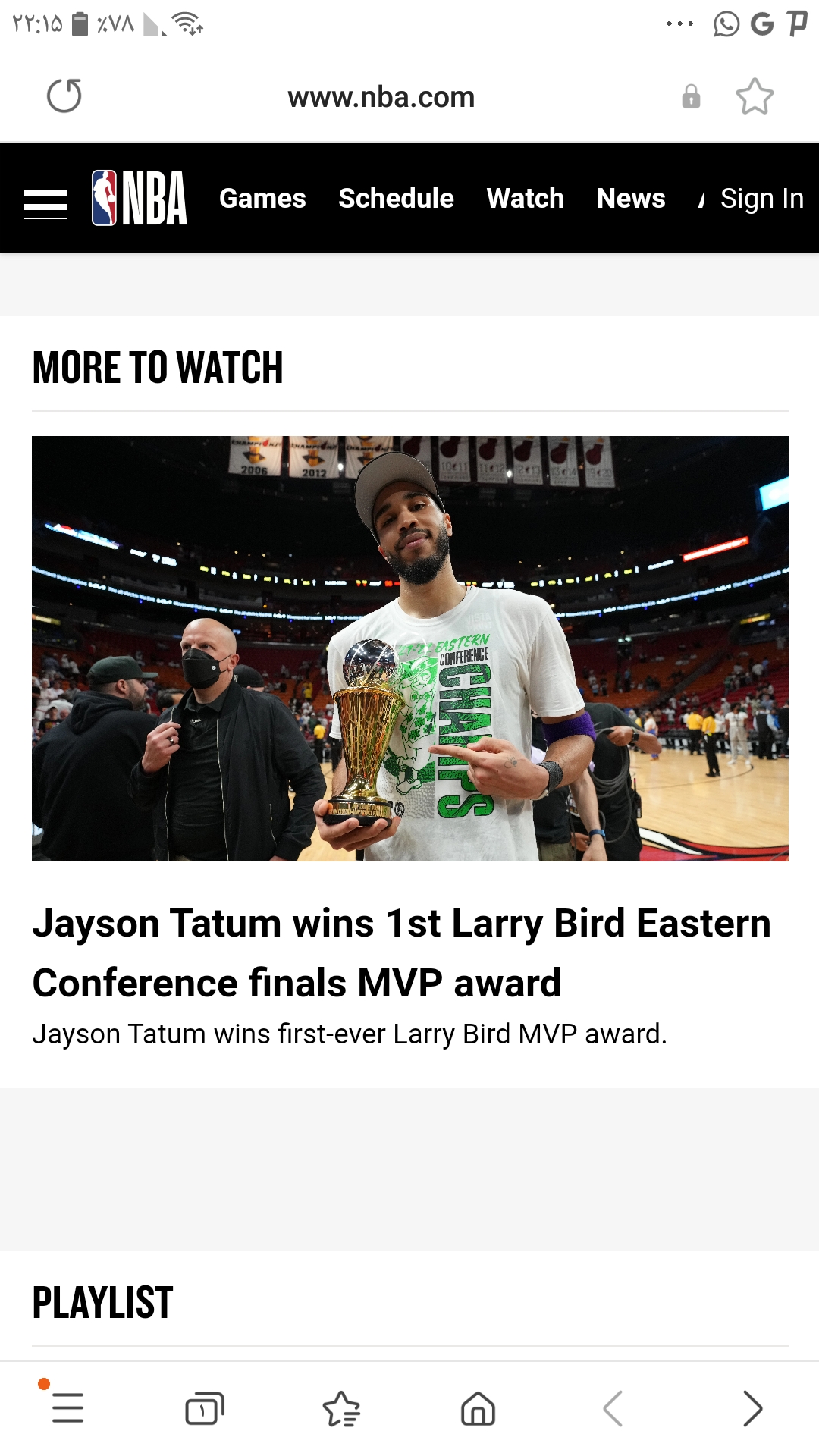Image resolution: width=819 pixels, height=1456 pixels.
Task: Reload the nba.com page
Action: 64,96
